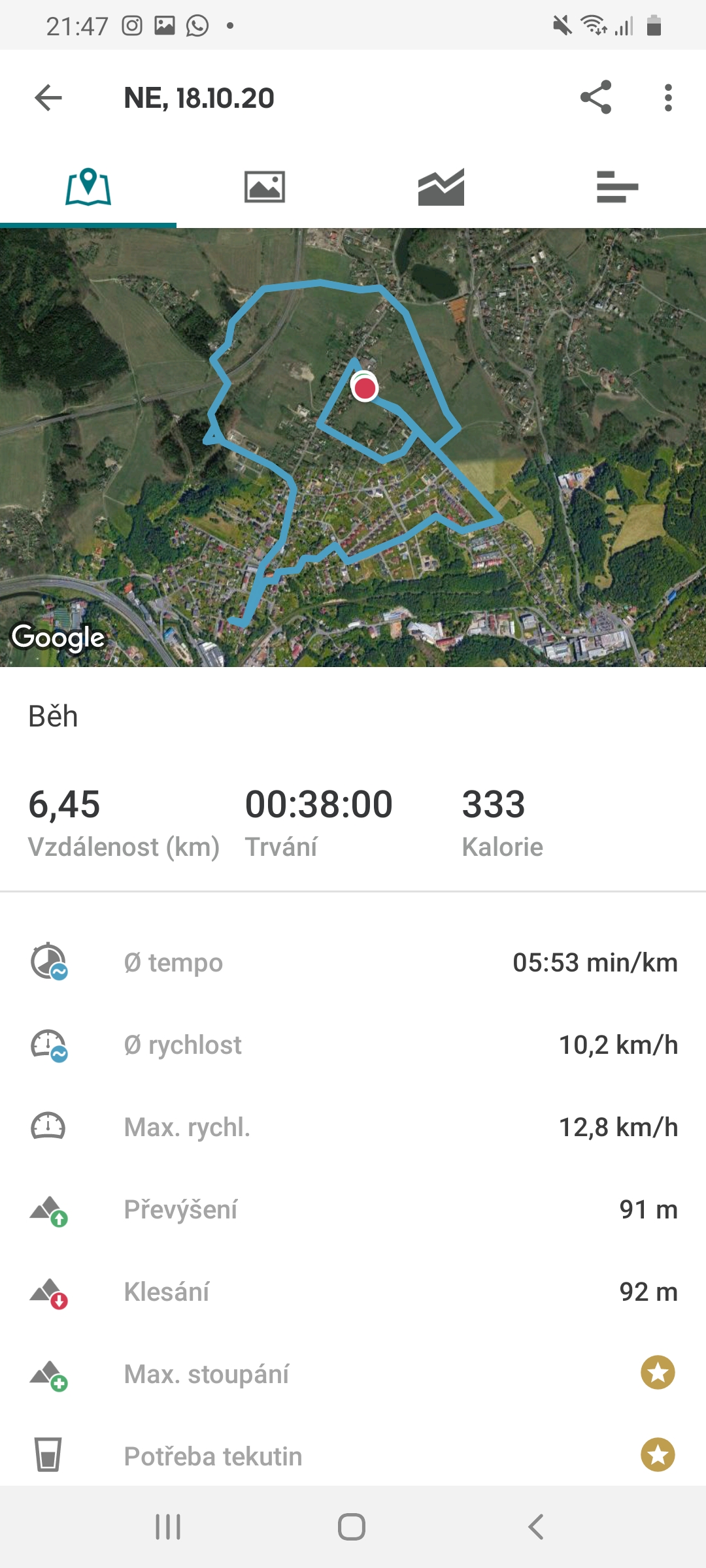Screen dimensions: 706x1568
Task: Open recent apps from navigation bar
Action: coord(168,1527)
